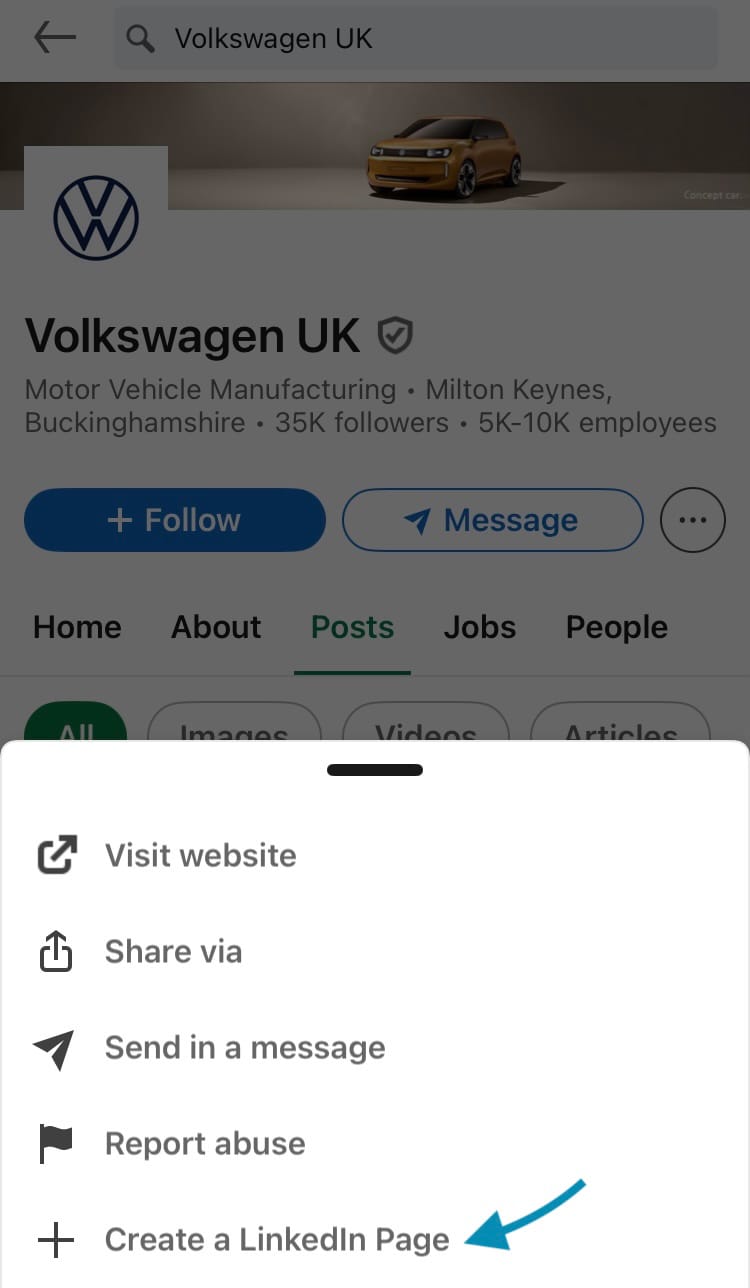Open the three-dot more options button

pyautogui.click(x=692, y=520)
